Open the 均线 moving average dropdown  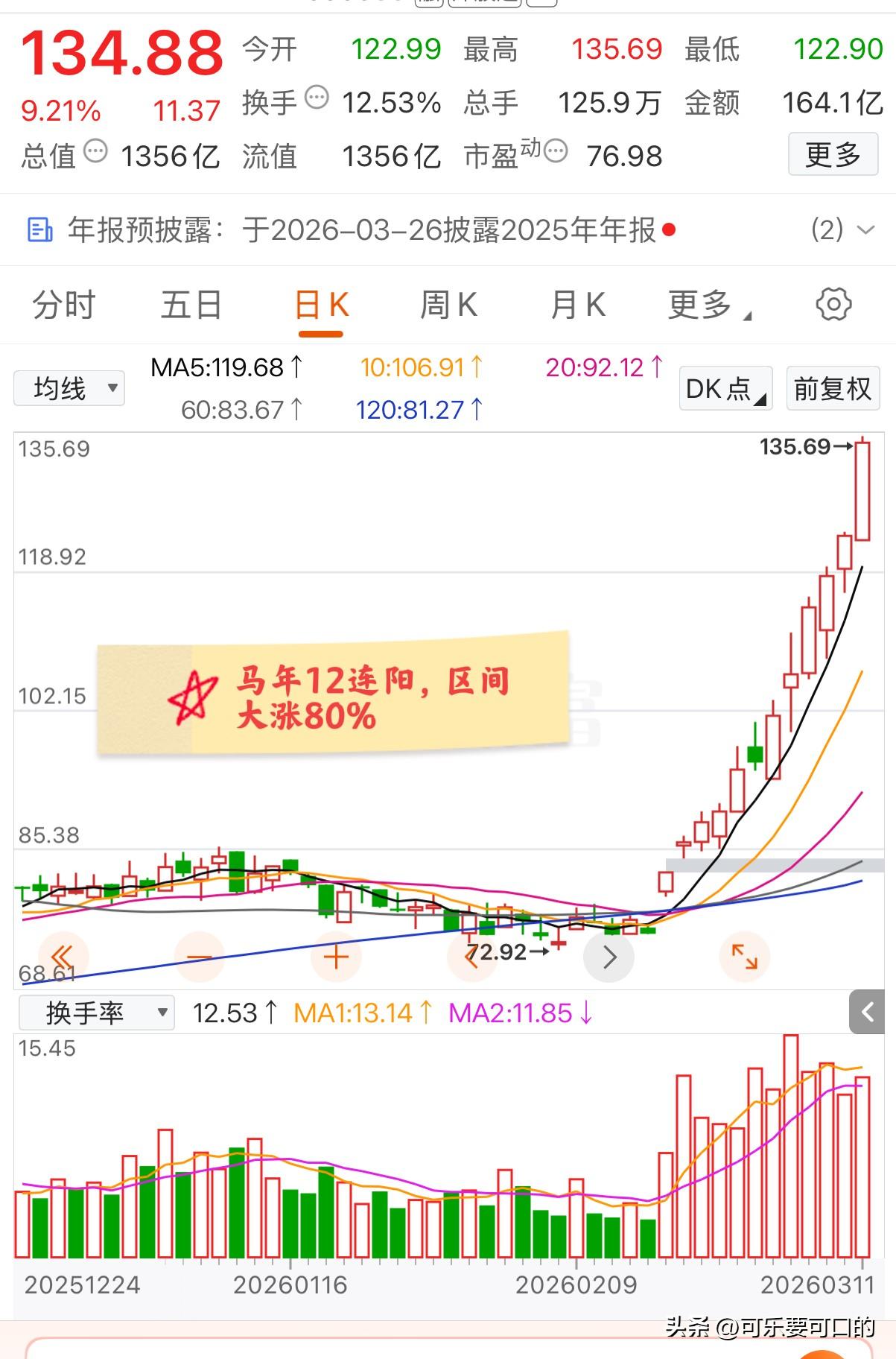[69, 387]
